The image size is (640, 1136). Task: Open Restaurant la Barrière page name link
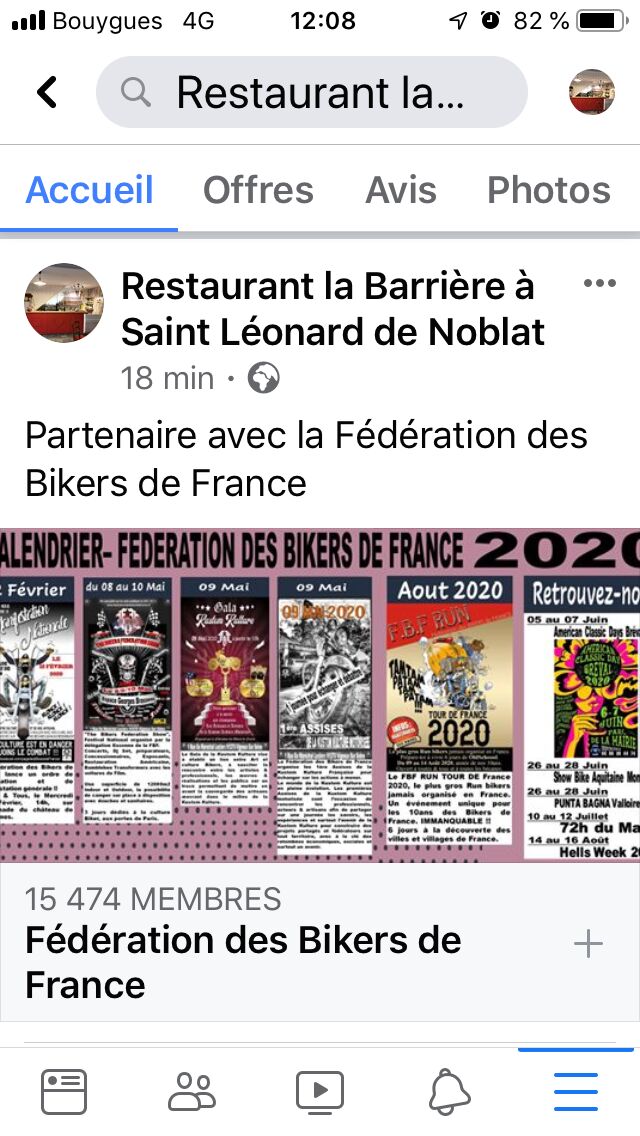pyautogui.click(x=333, y=309)
